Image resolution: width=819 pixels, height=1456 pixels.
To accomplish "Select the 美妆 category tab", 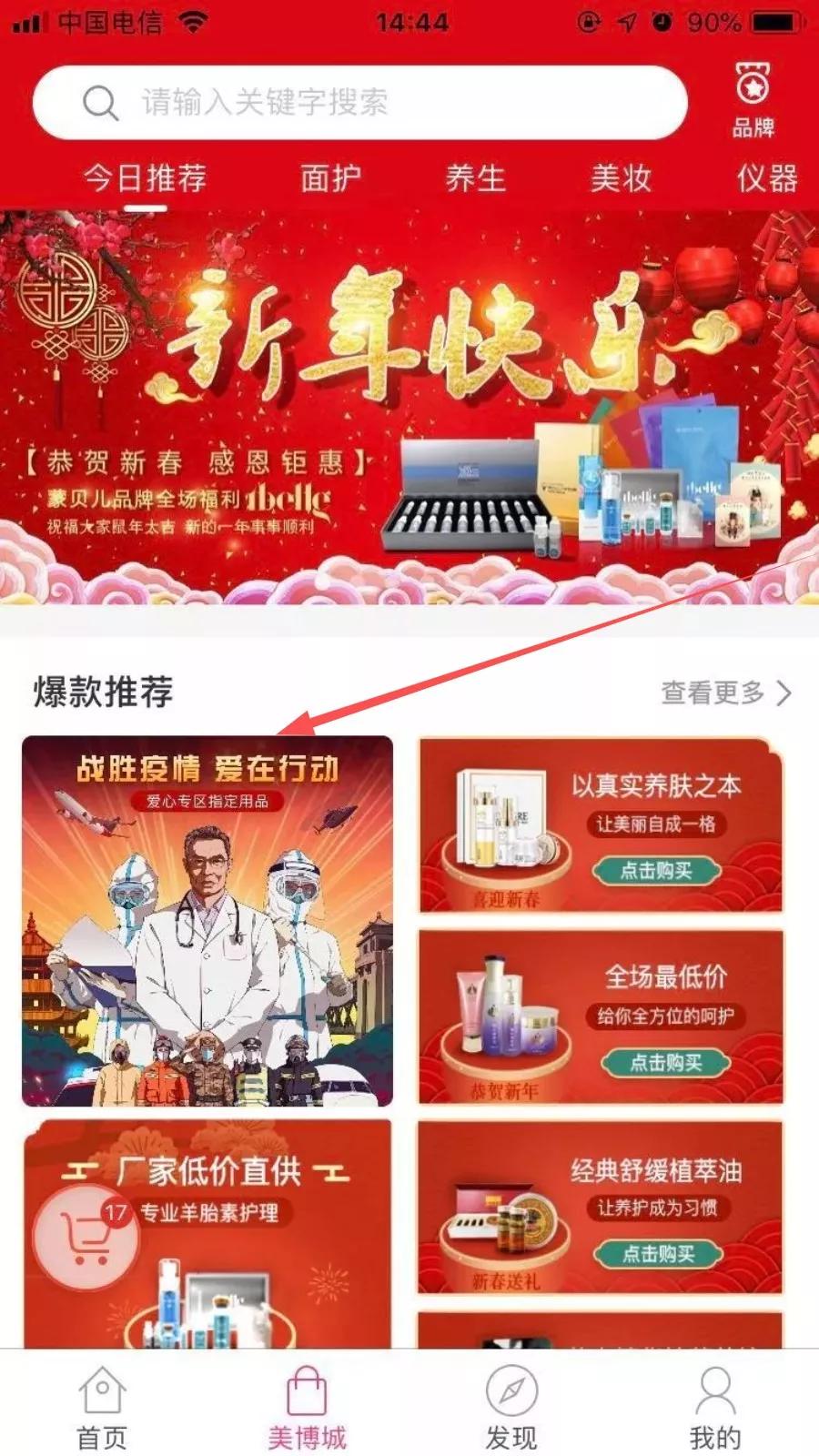I will click(621, 179).
